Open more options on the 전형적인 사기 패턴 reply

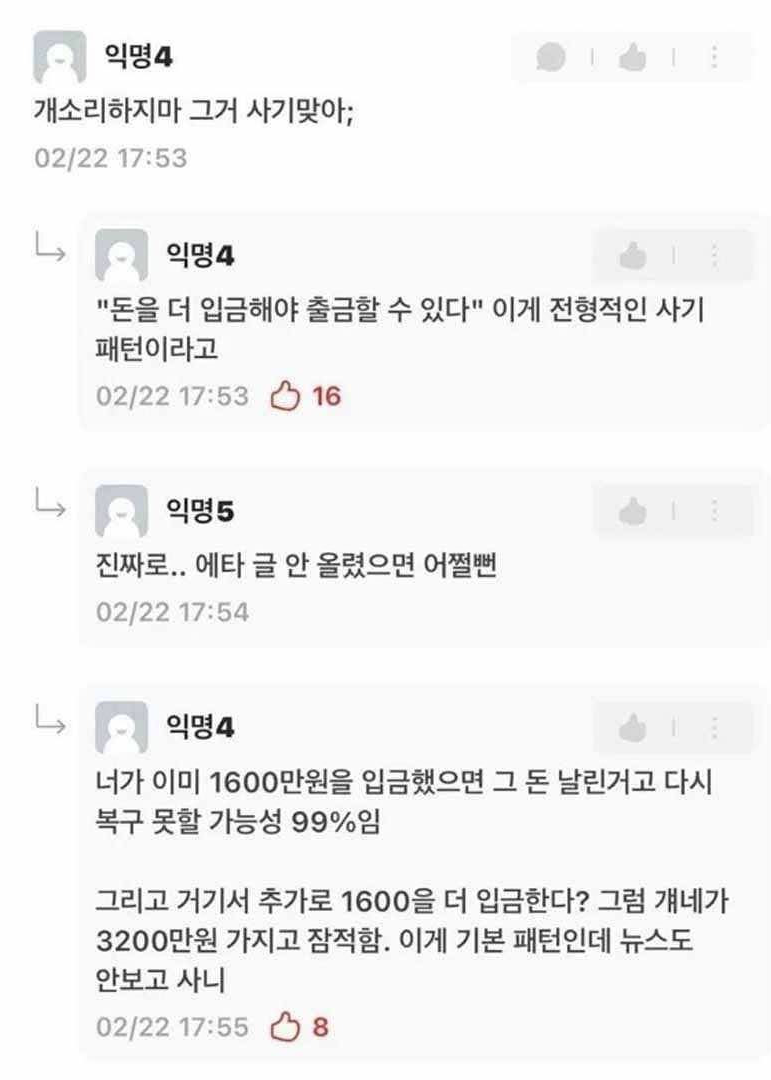[715, 256]
